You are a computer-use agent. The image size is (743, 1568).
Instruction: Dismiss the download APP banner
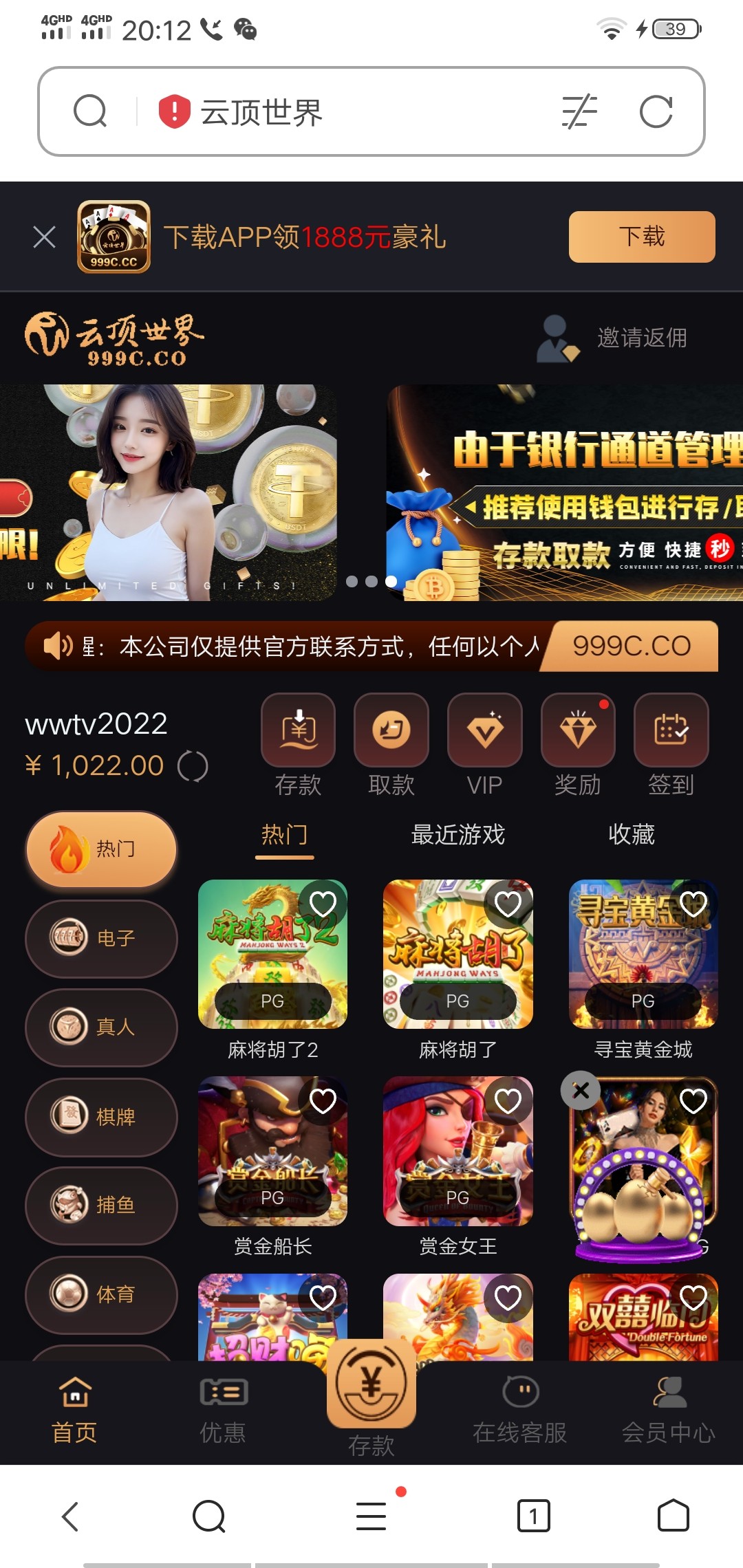tap(44, 237)
